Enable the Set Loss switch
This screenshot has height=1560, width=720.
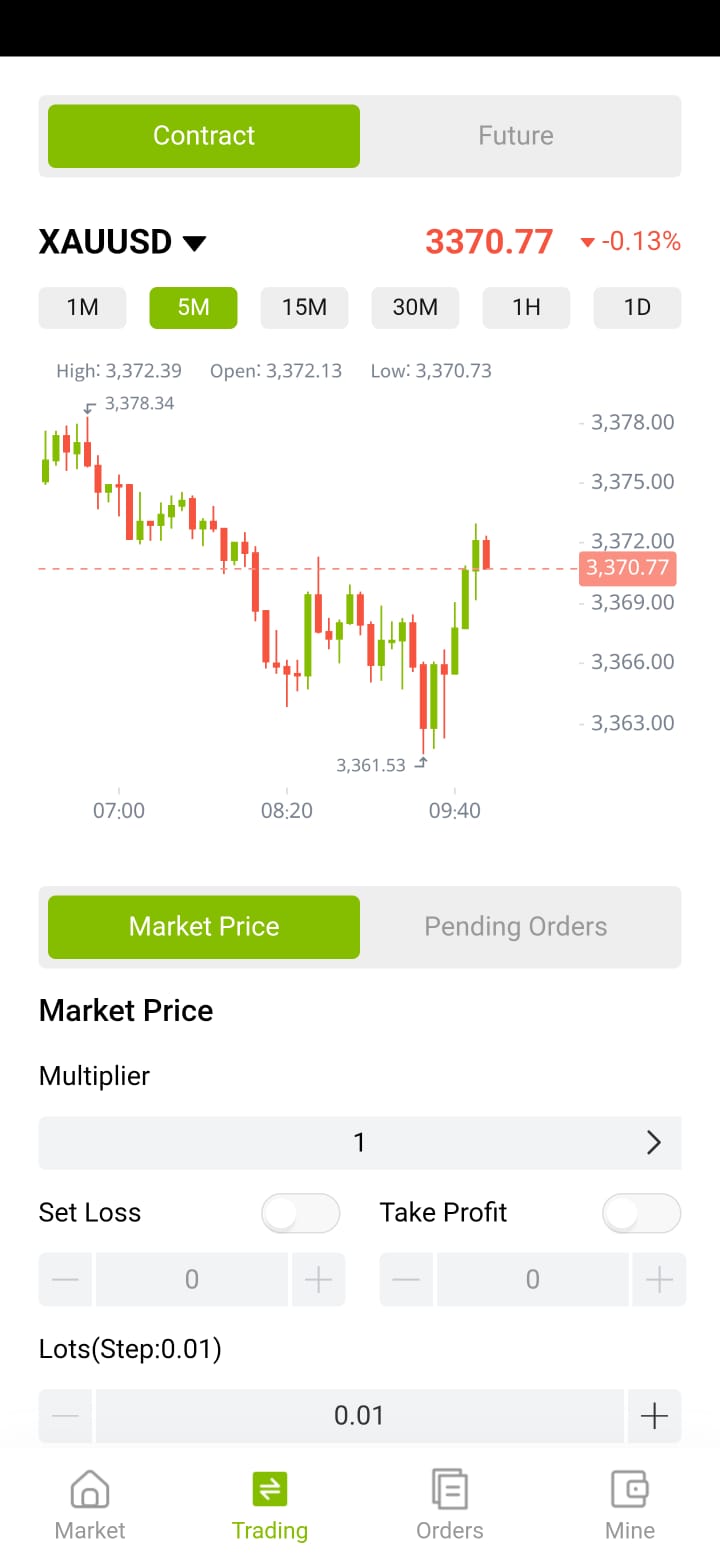300,1213
